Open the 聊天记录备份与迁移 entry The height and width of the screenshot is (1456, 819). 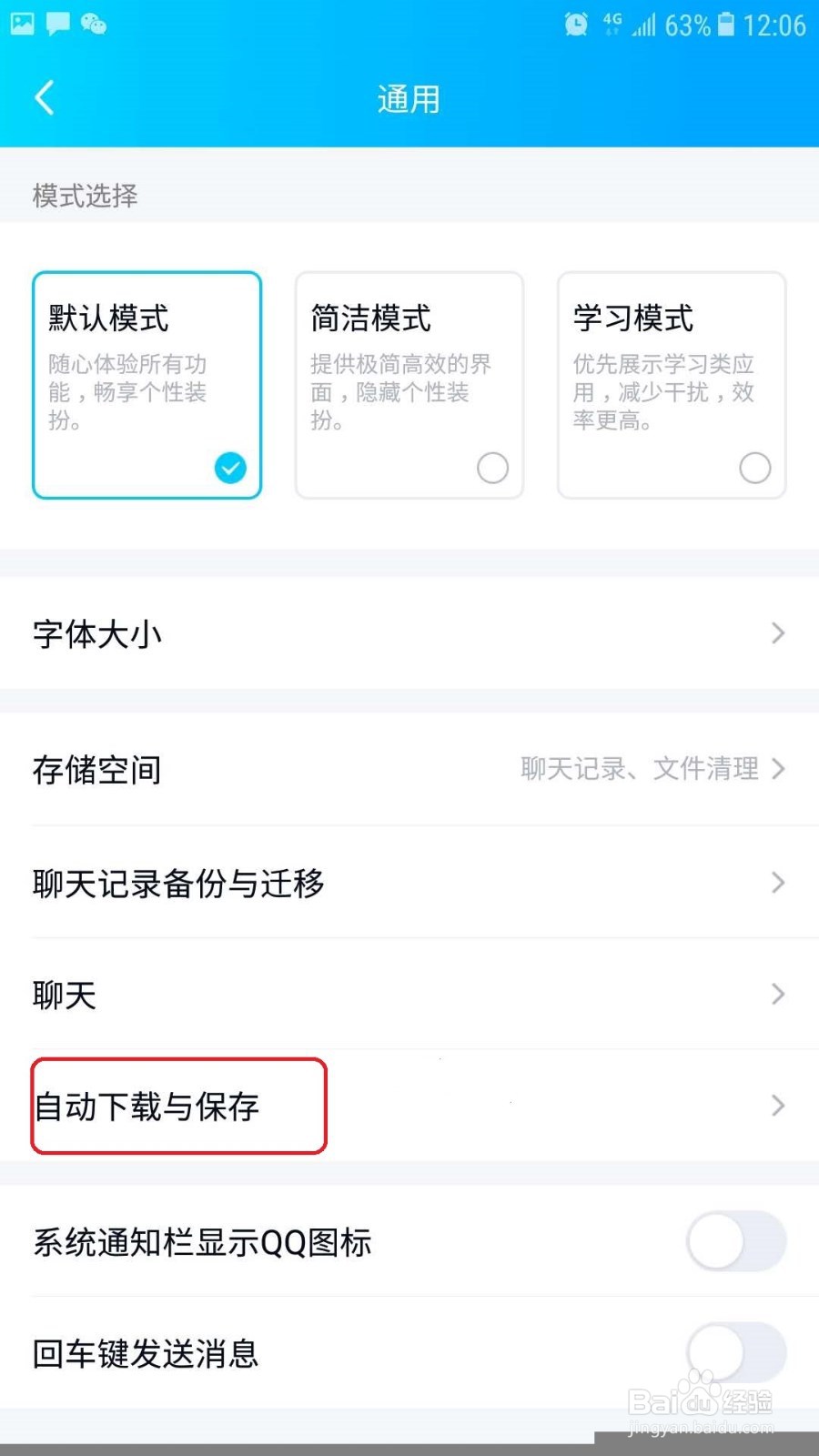pyautogui.click(x=409, y=883)
